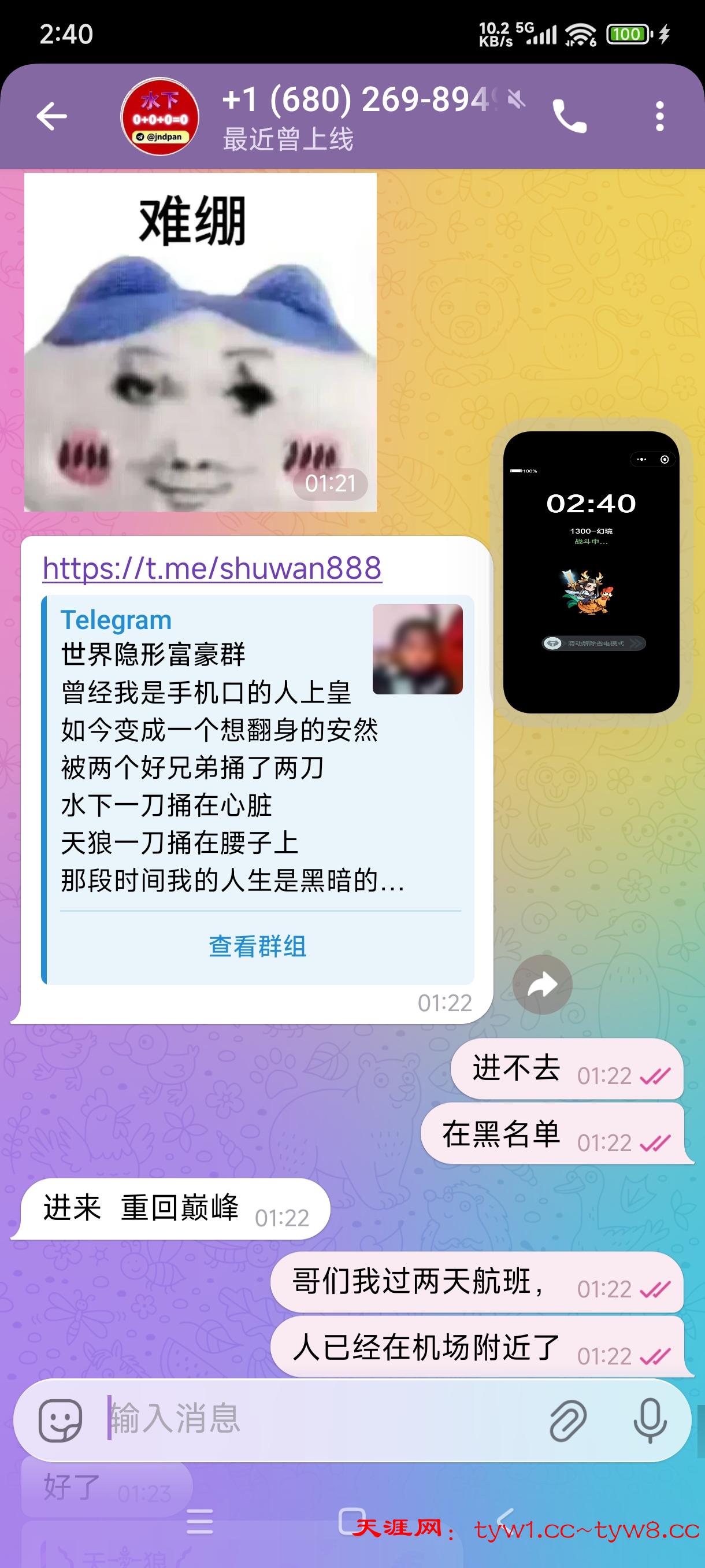The image size is (705, 1568).
Task: Open the t.me/shuwan888 link
Action: point(211,568)
